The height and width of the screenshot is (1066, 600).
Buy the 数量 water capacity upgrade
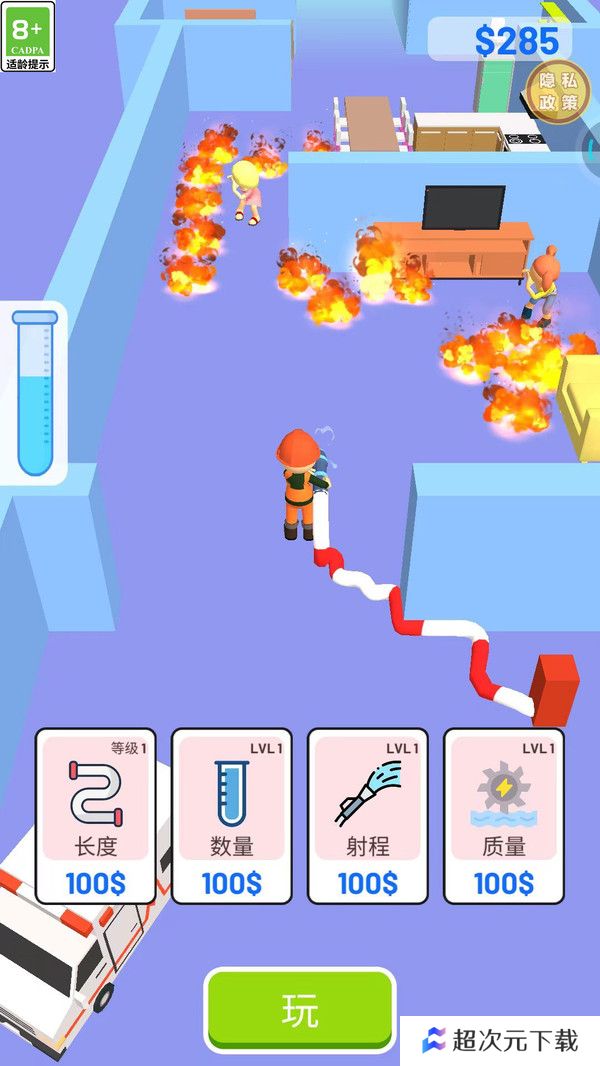point(232,815)
